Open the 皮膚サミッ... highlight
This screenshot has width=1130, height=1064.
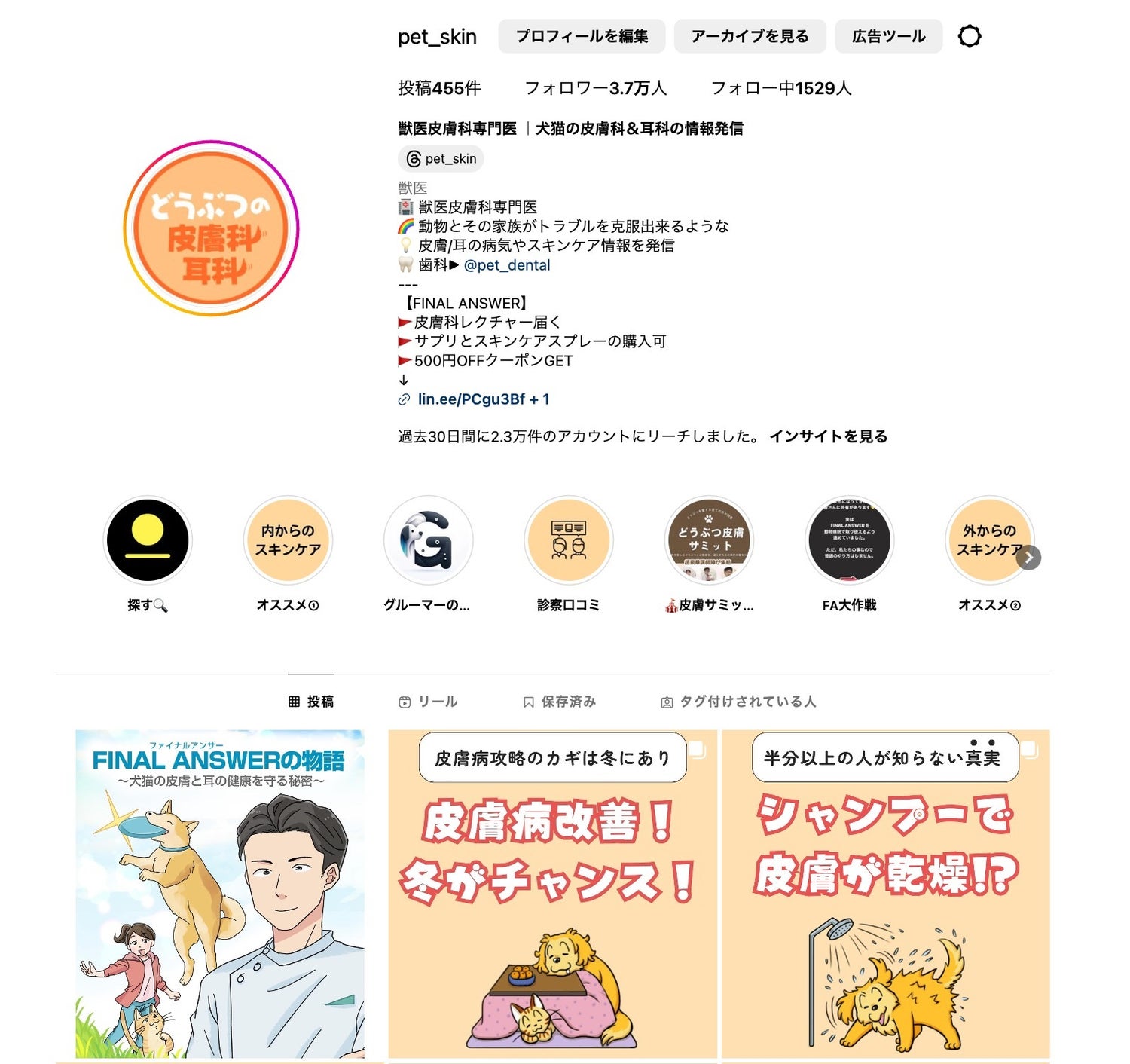(708, 540)
